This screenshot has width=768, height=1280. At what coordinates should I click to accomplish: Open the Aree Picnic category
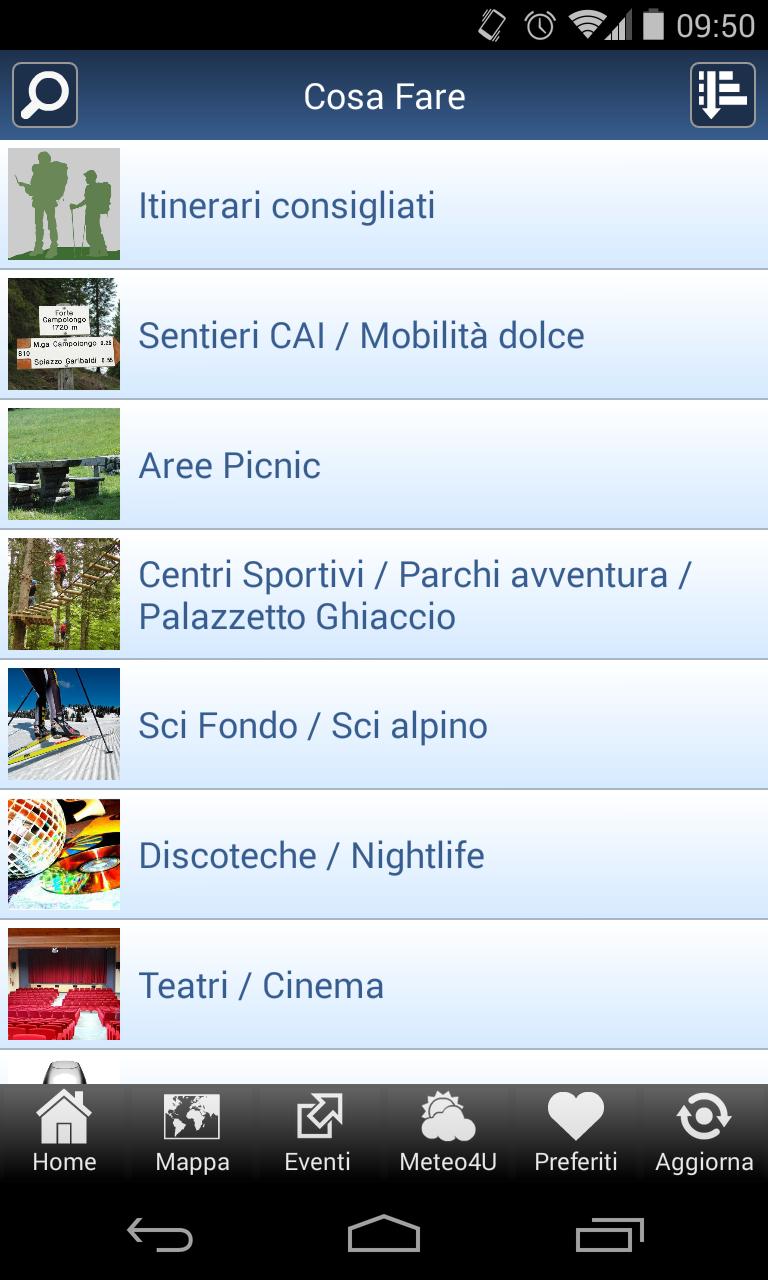pos(384,465)
